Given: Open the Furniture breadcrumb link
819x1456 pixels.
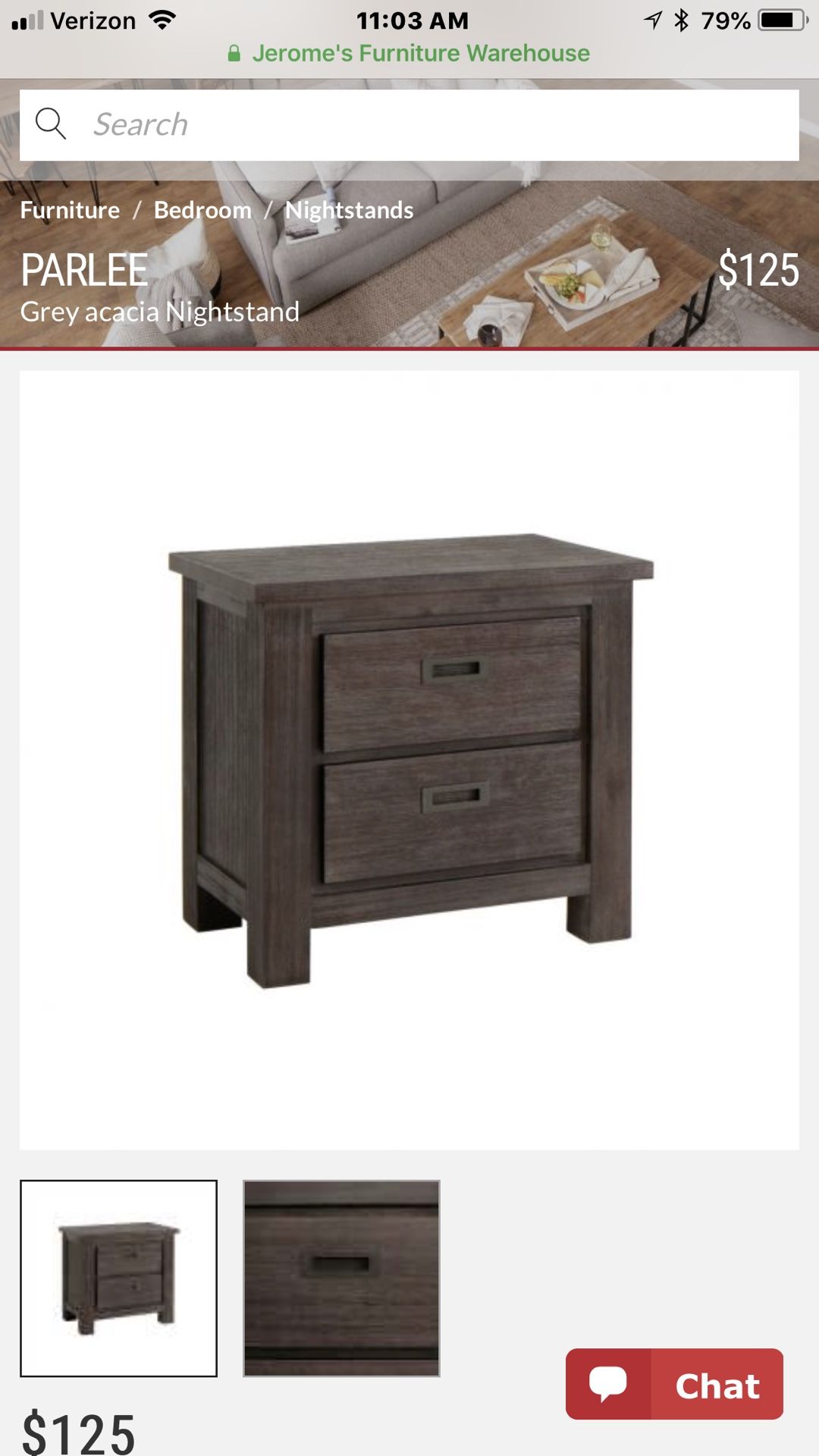Looking at the screenshot, I should point(70,210).
